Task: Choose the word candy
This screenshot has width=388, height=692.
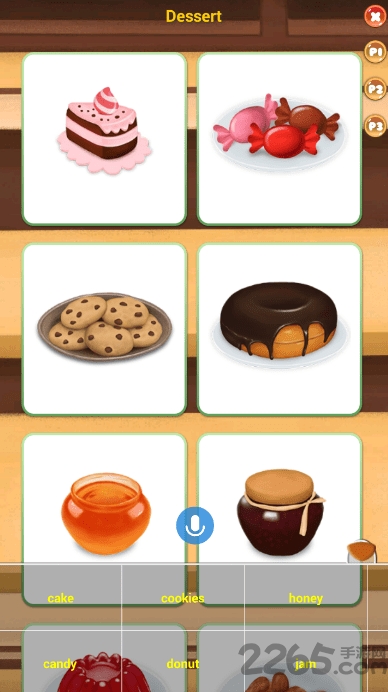Action: click(60, 664)
